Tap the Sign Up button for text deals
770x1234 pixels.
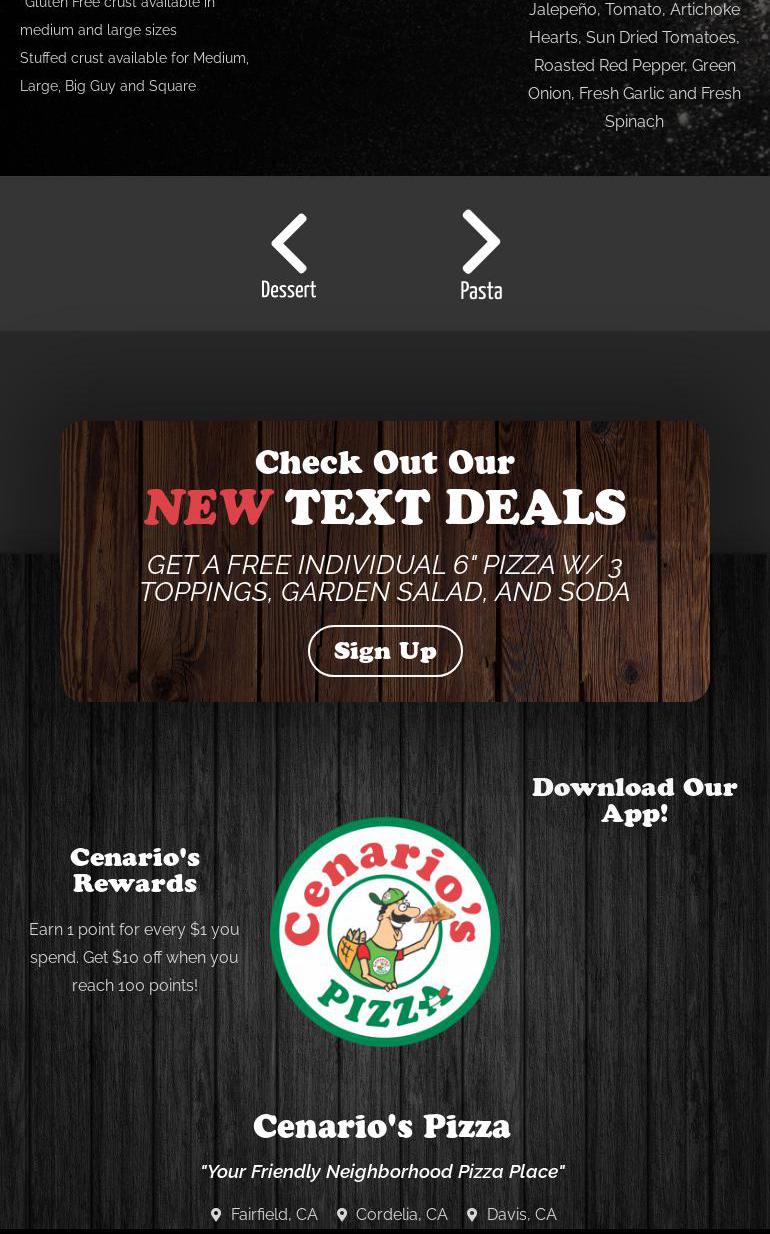pyautogui.click(x=385, y=651)
